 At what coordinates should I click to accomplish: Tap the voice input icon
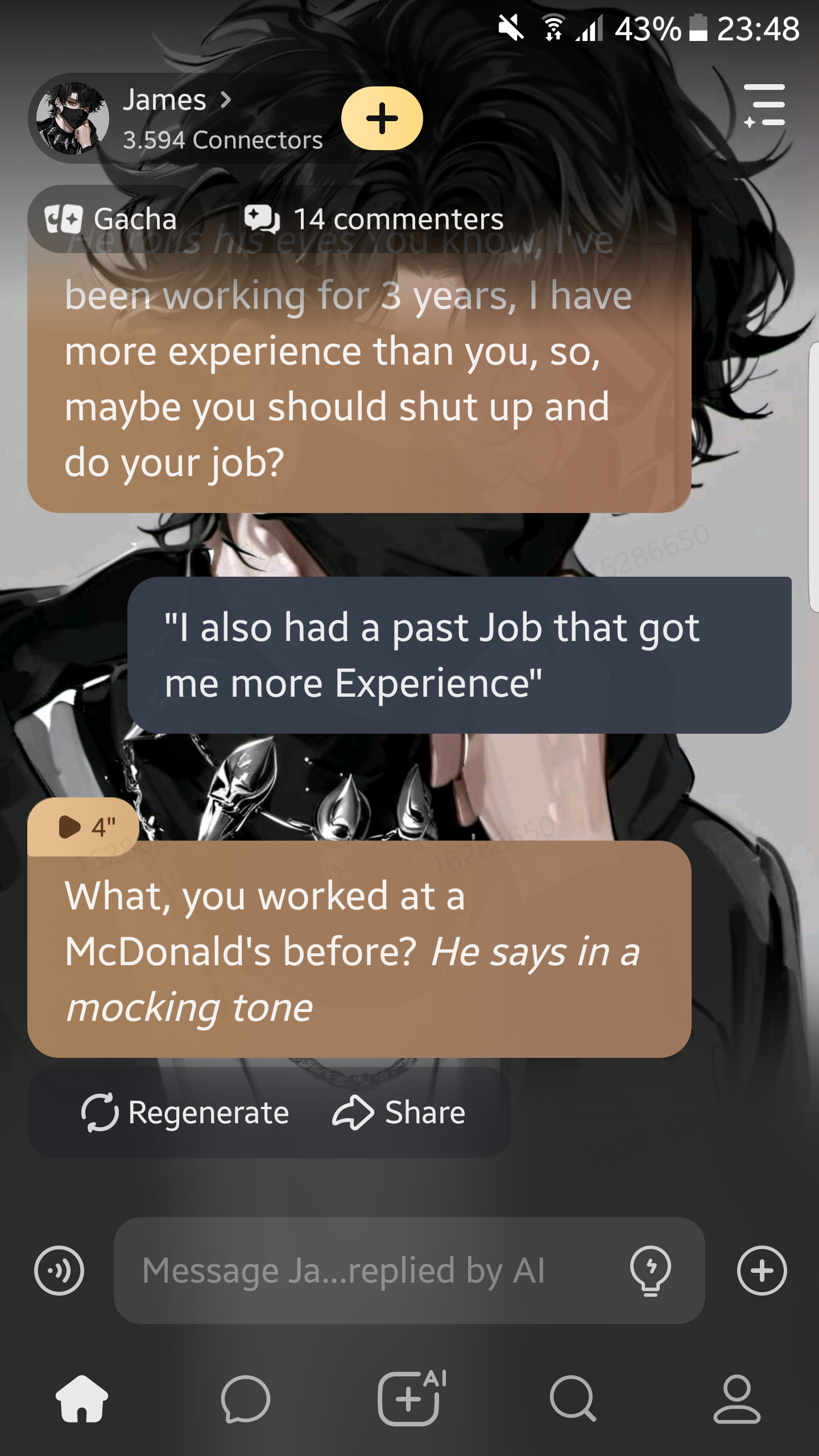pyautogui.click(x=59, y=1271)
